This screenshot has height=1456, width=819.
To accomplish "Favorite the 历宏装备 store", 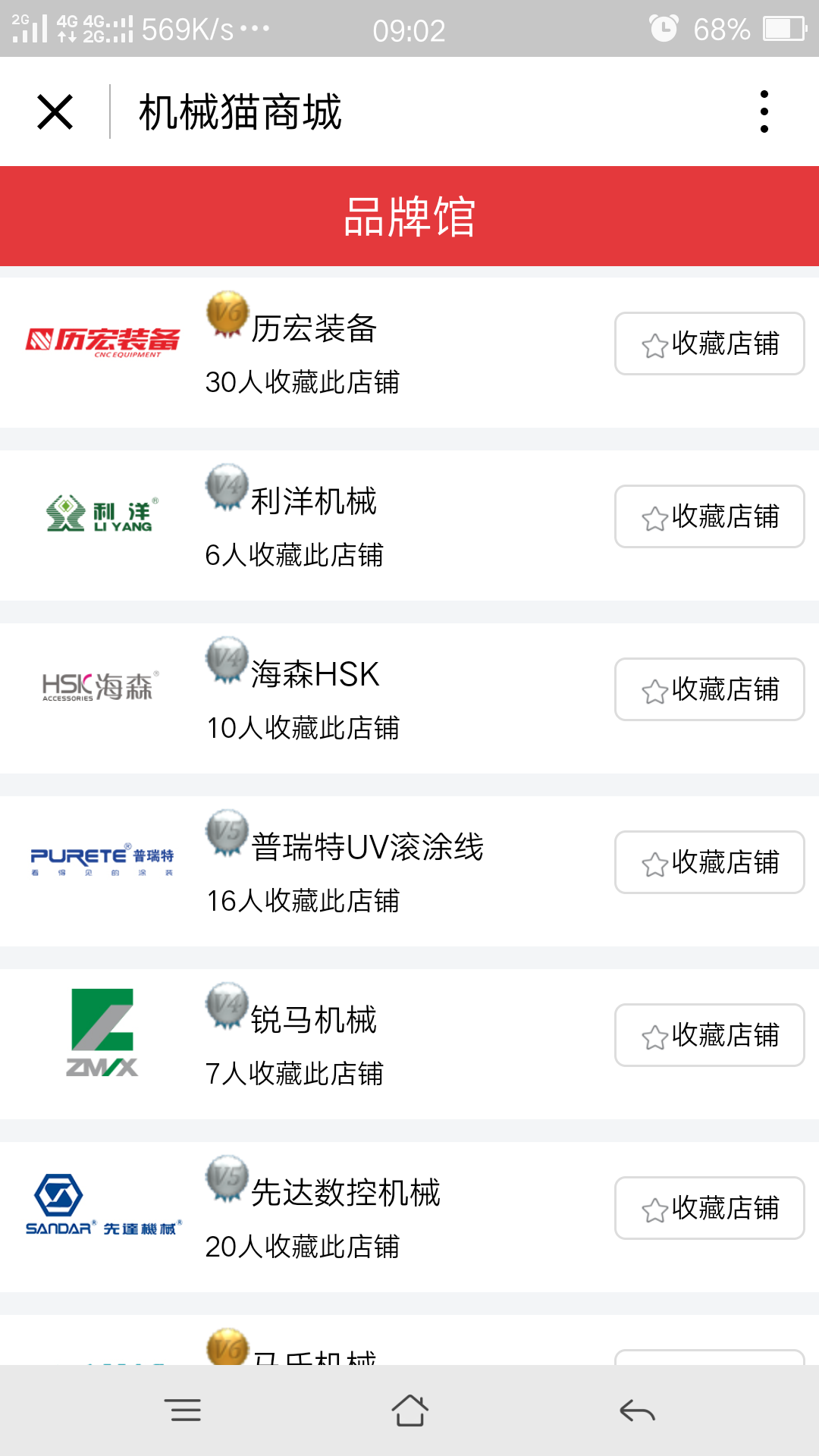I will (x=709, y=344).
